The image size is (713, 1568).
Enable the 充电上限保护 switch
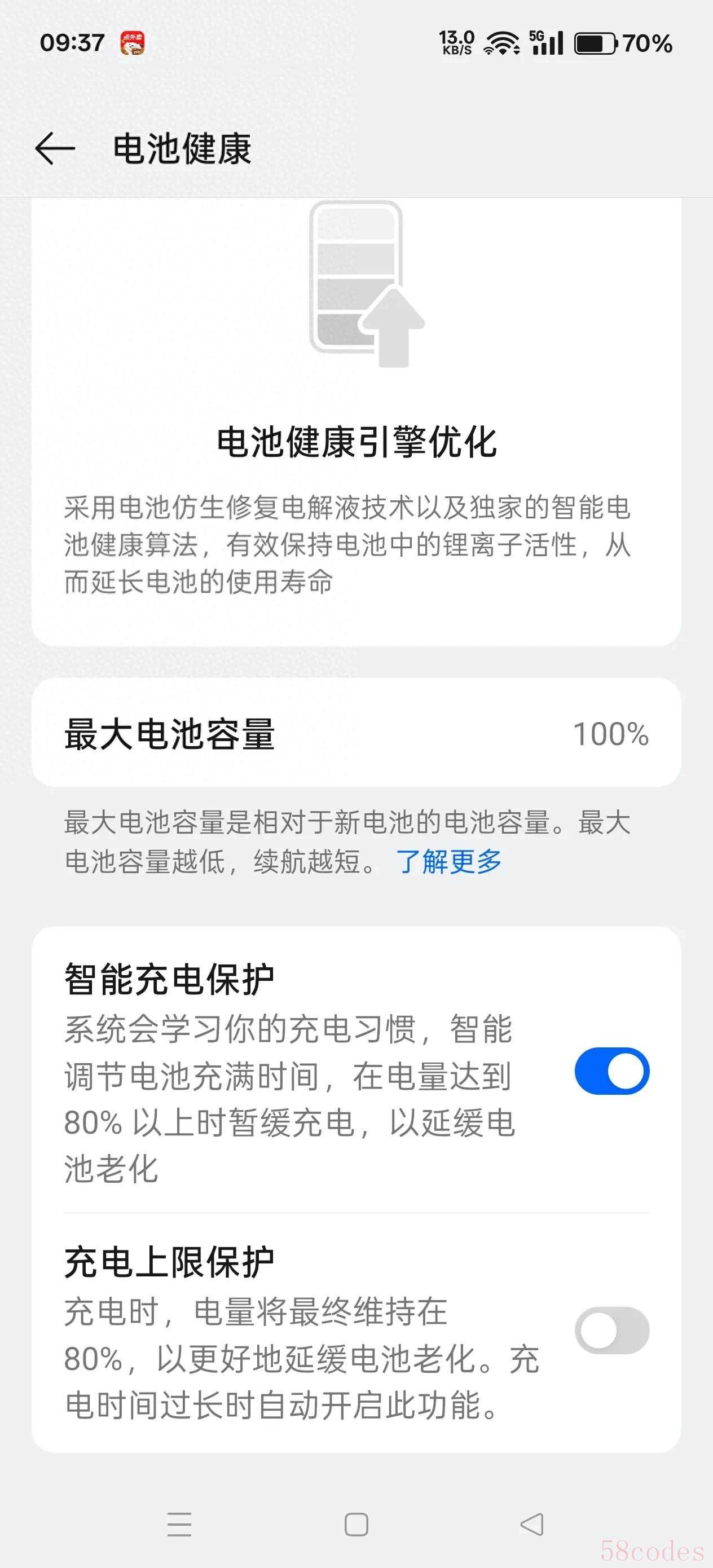[611, 1330]
